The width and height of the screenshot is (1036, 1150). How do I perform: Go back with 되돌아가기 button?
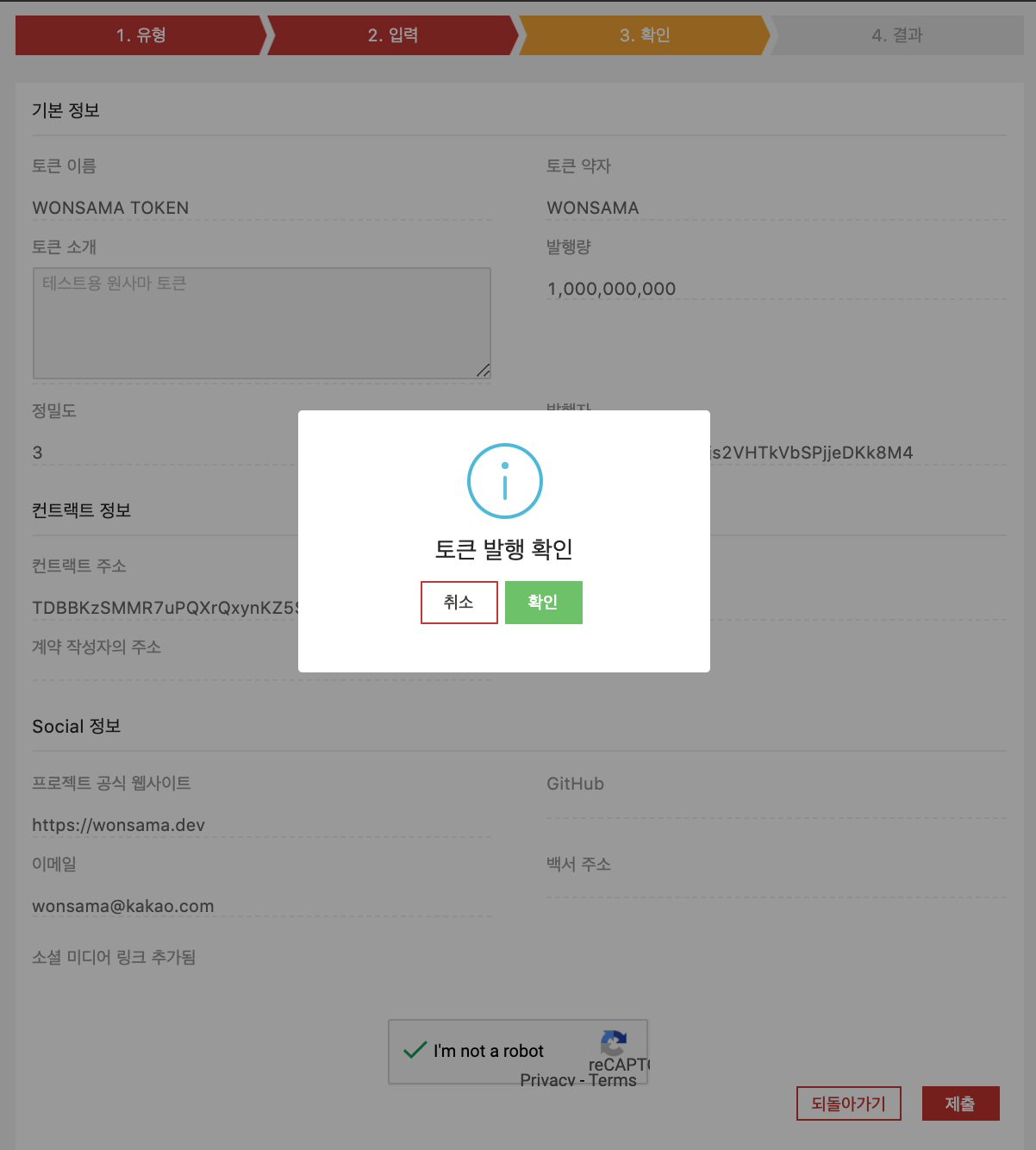click(x=848, y=1103)
